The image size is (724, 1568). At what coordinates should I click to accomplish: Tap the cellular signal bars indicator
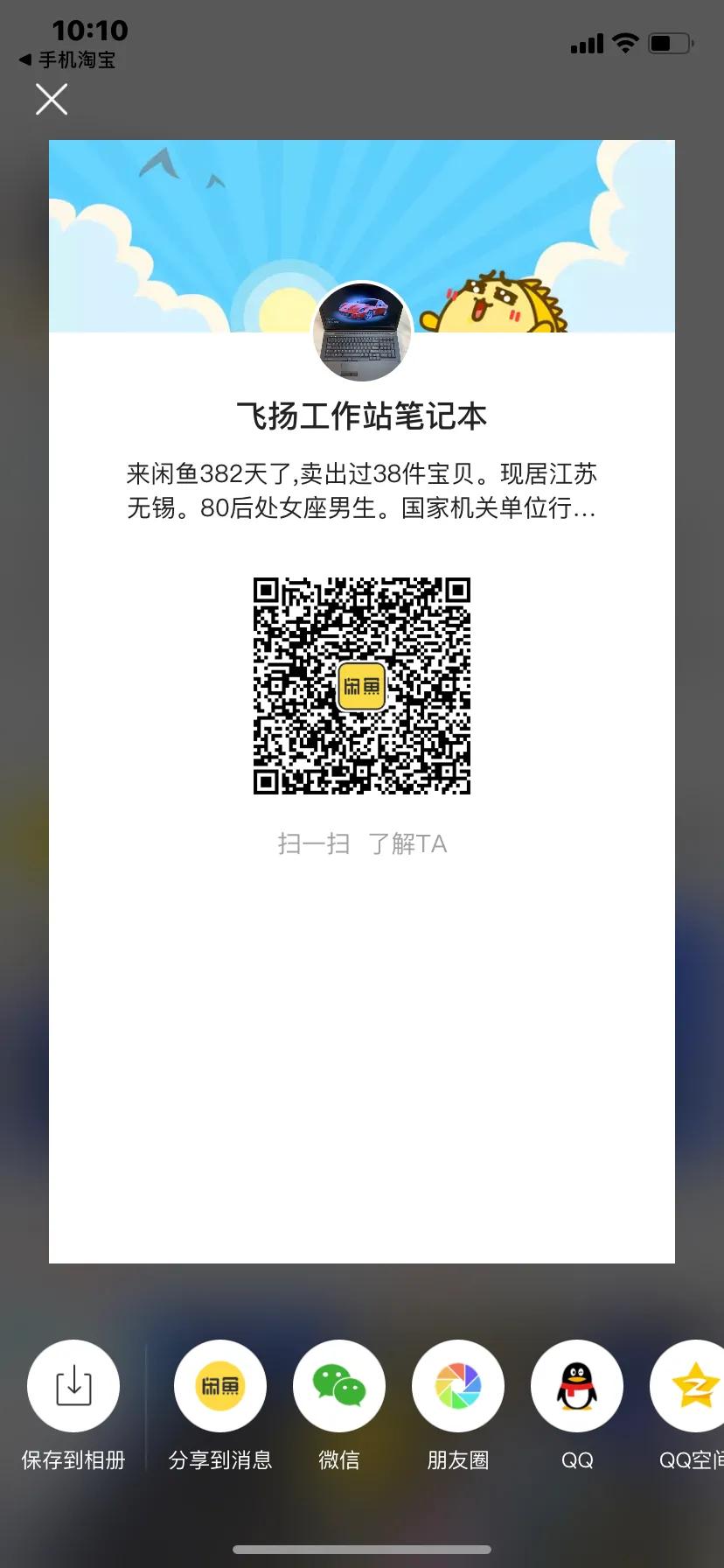click(586, 43)
